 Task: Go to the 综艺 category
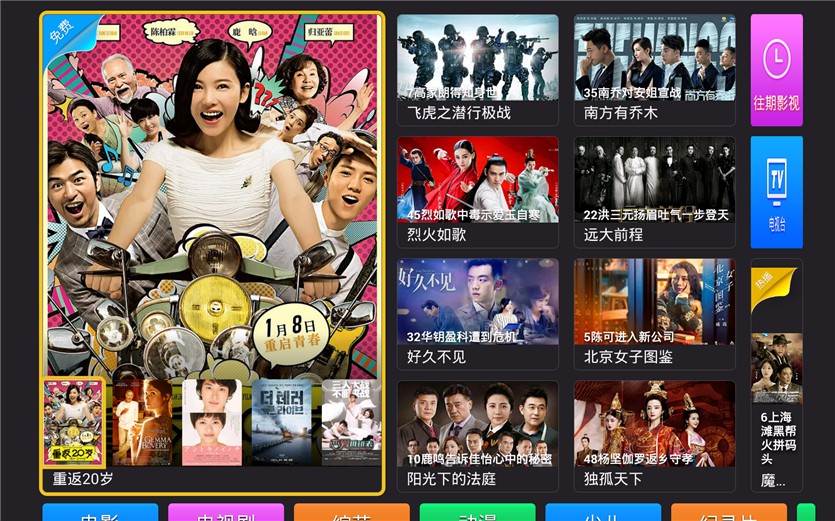352,513
